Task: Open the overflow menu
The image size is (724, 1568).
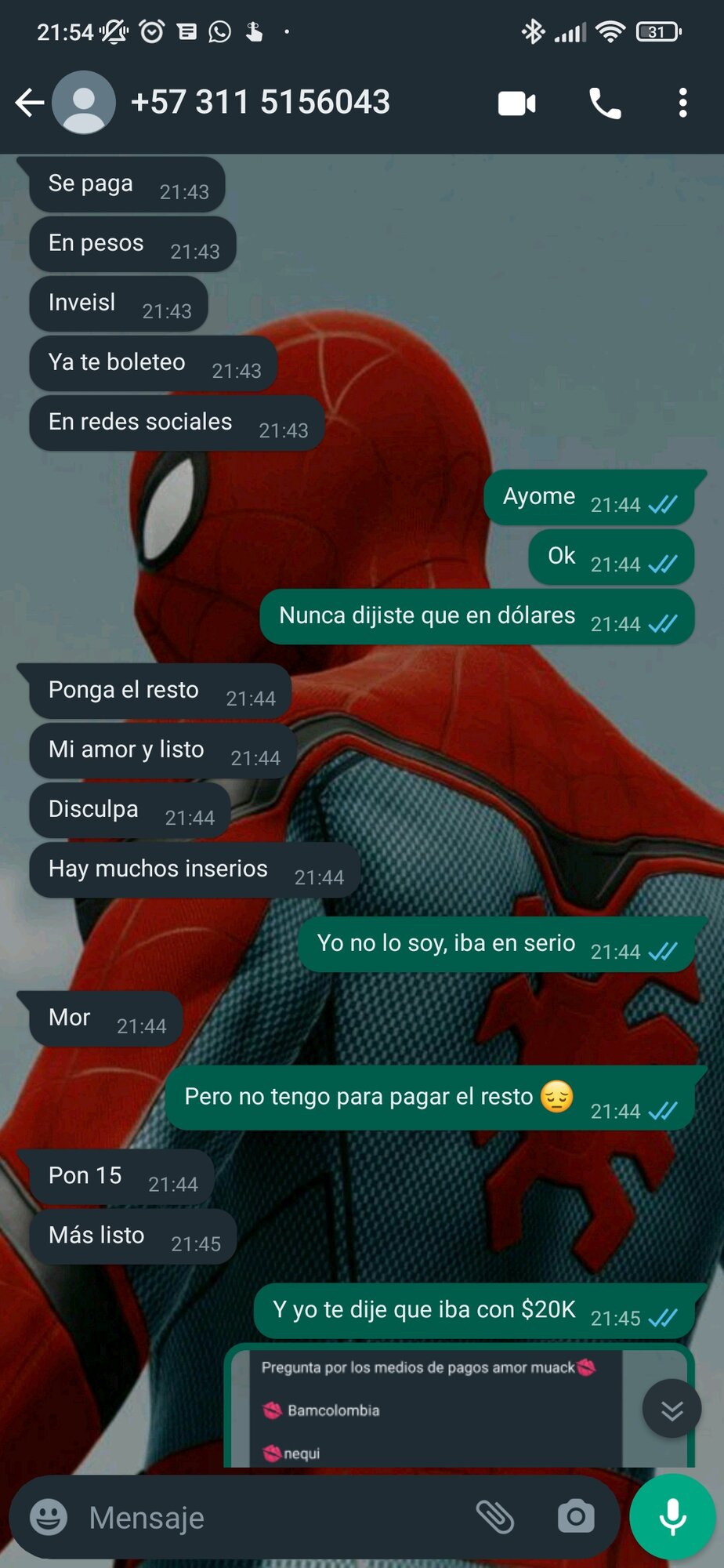Action: [x=682, y=103]
